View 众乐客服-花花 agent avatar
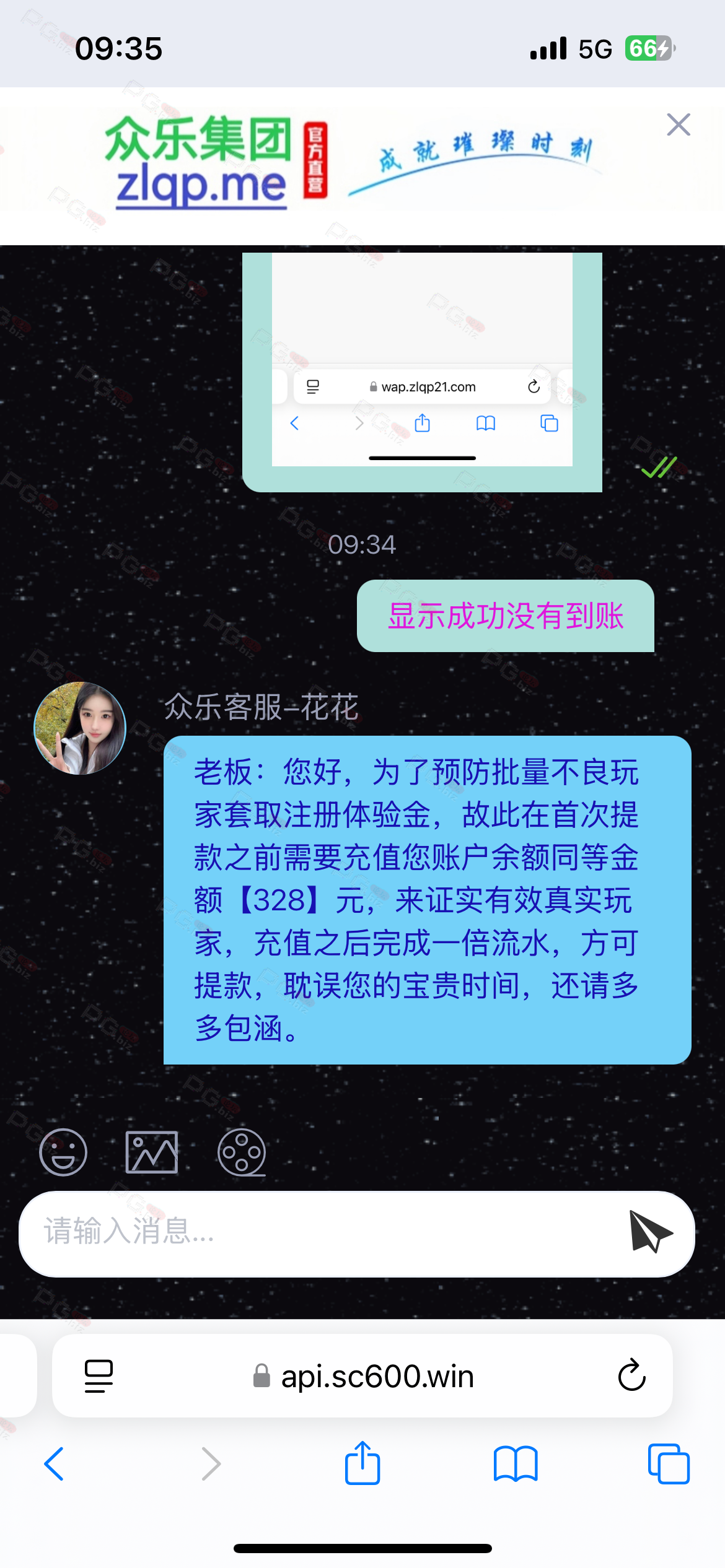Screen dimensions: 725x1568 (x=80, y=728)
